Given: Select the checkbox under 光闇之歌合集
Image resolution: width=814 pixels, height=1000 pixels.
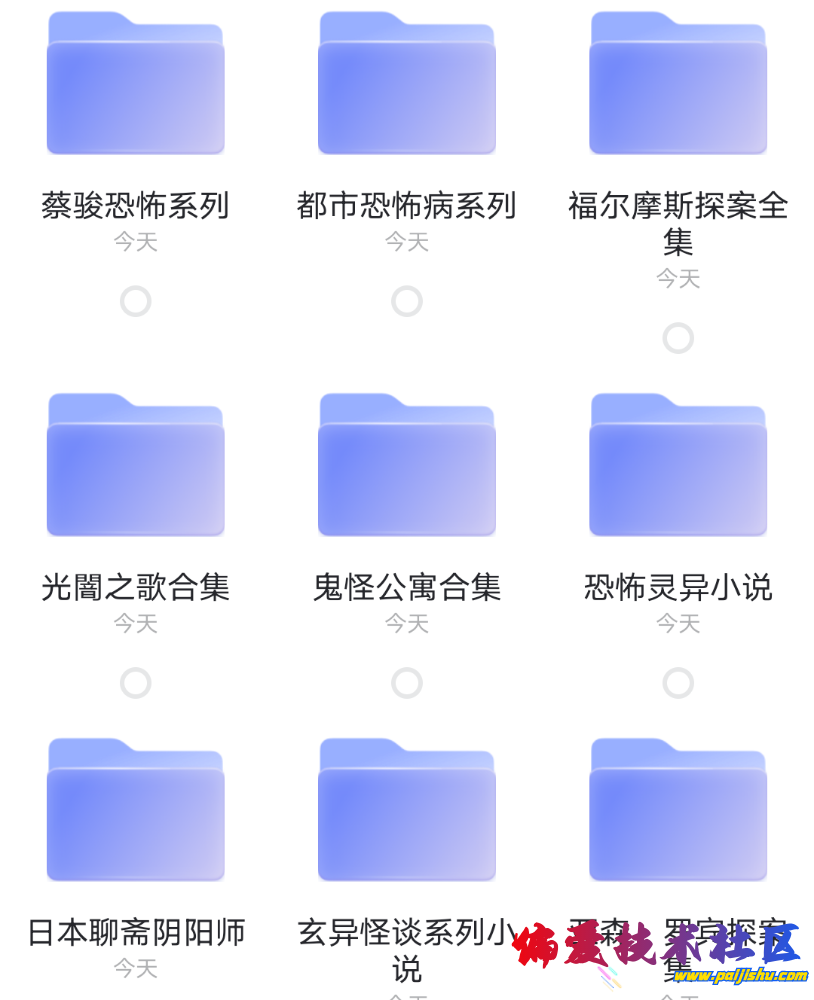Looking at the screenshot, I should [135, 683].
